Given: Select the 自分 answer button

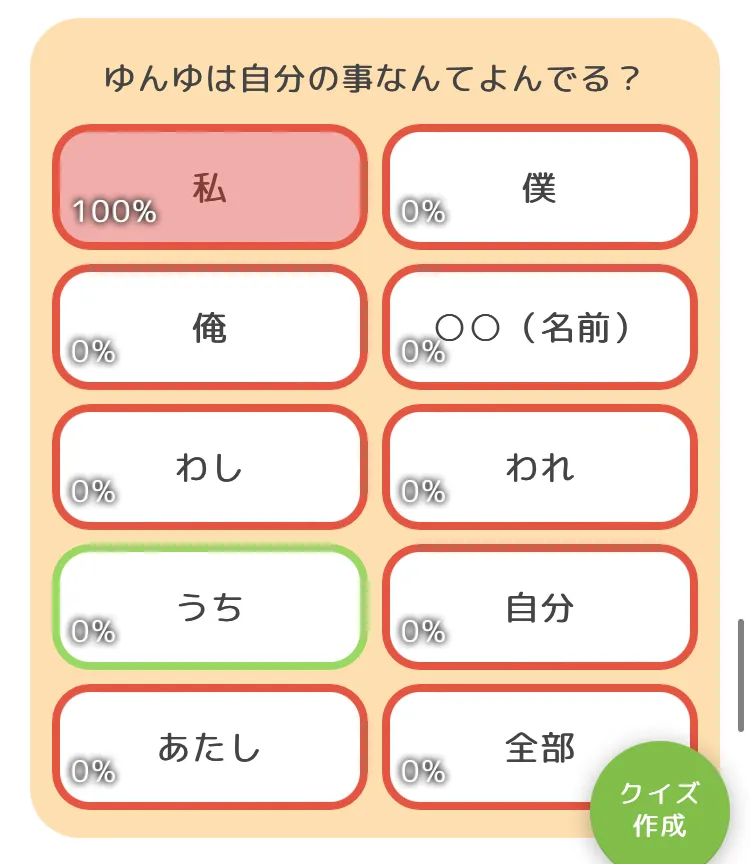Looking at the screenshot, I should pos(539,607).
